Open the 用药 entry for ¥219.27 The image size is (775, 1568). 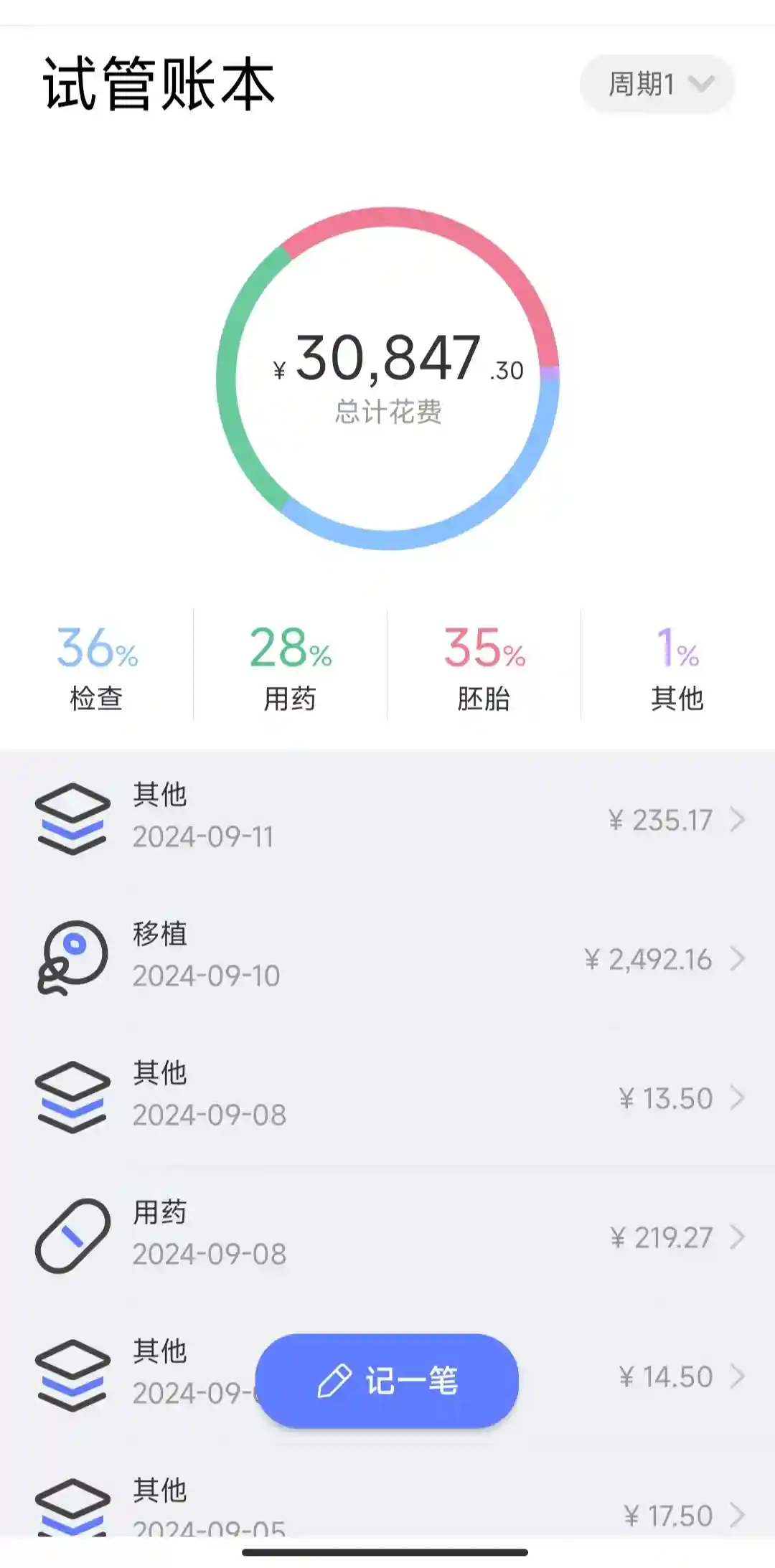coord(387,1236)
